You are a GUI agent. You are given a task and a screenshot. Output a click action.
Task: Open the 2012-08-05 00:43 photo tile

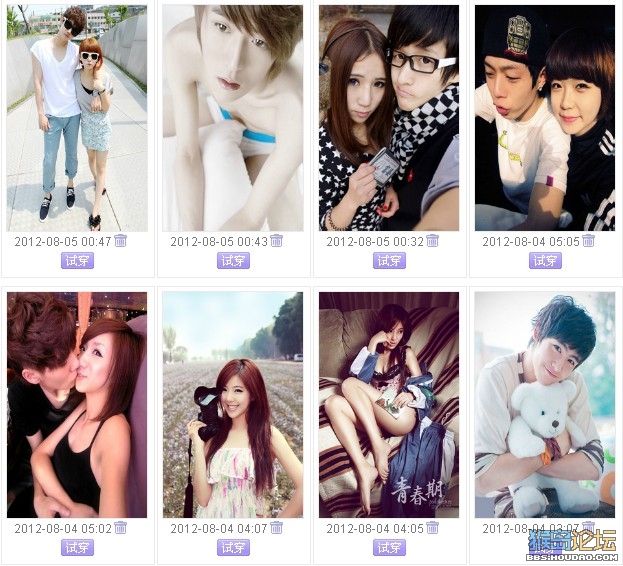[x=233, y=118]
